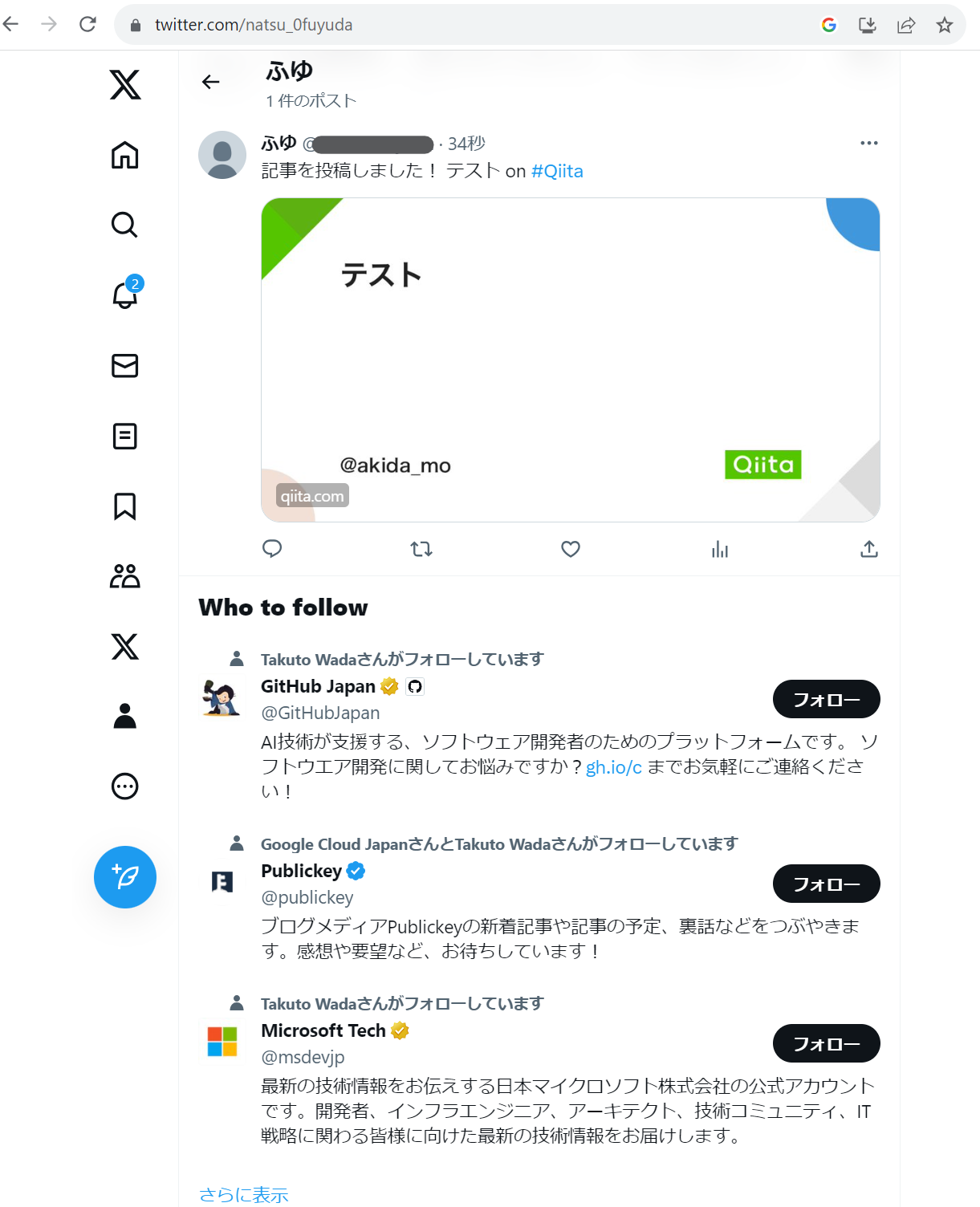This screenshot has height=1207, width=980.
Task: Open direct messages envelope
Action: tap(124, 366)
